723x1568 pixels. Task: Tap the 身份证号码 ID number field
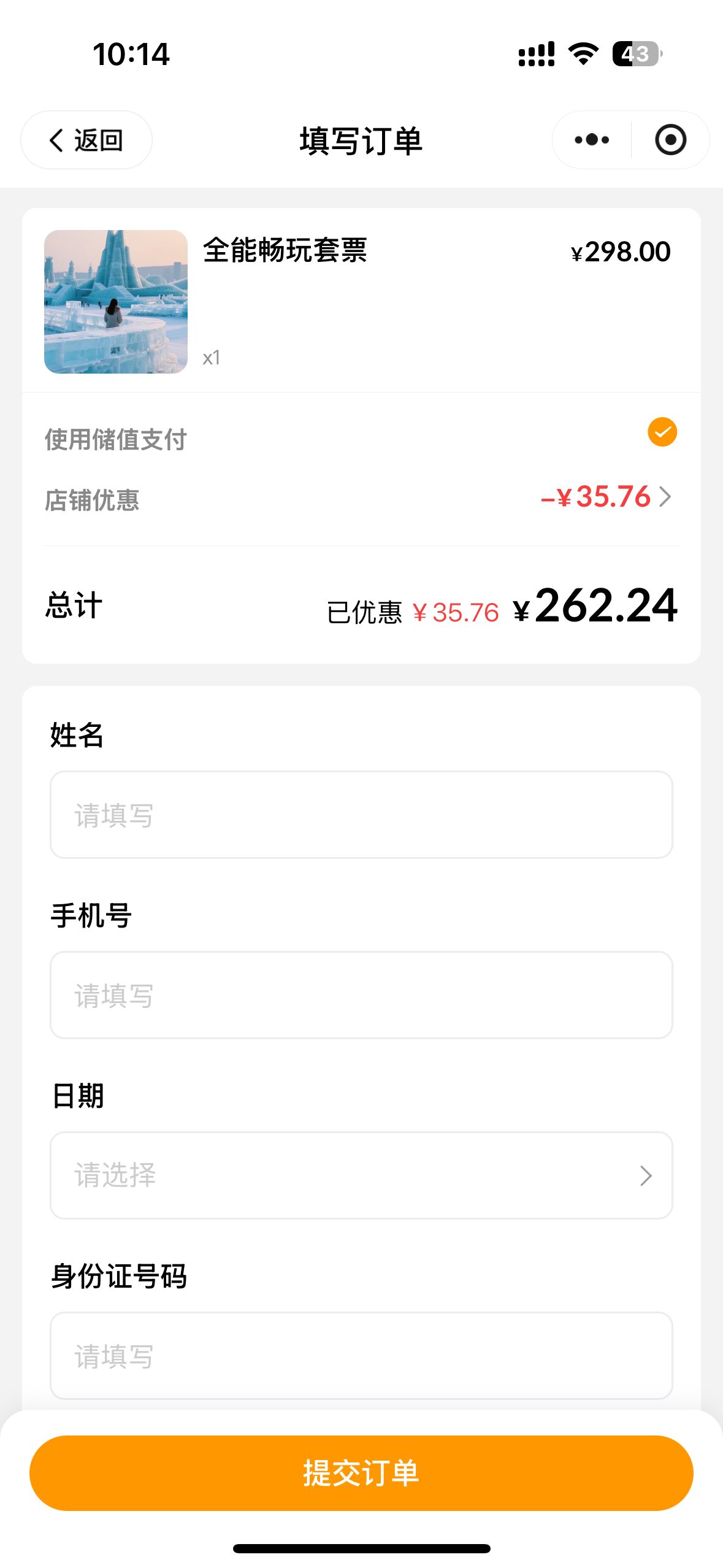coord(361,1356)
